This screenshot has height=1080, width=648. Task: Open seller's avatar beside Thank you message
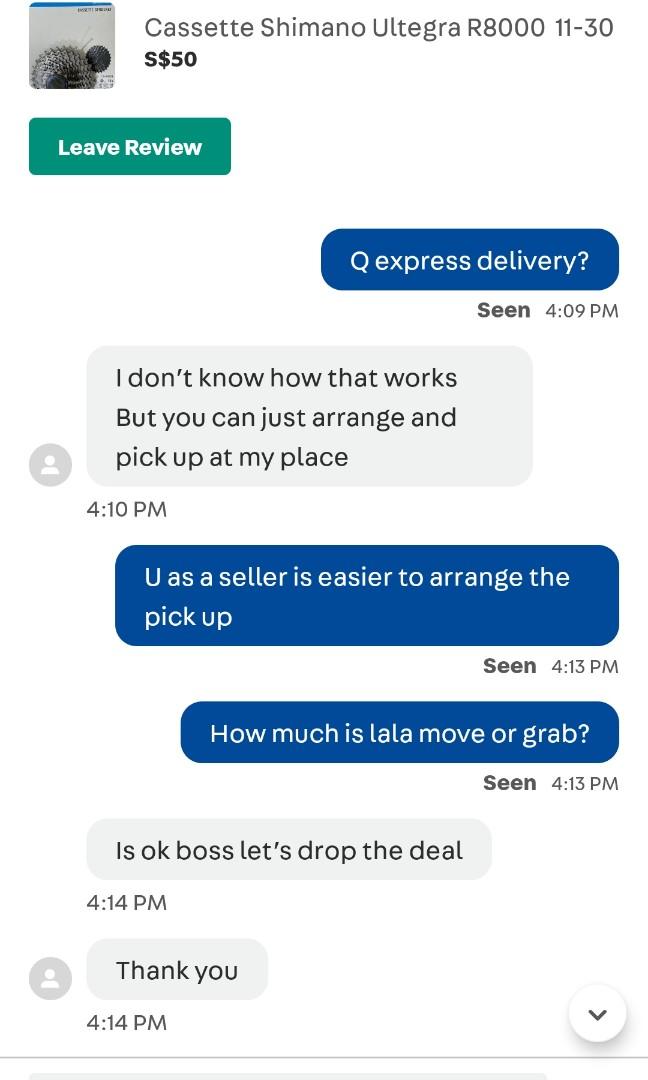pyautogui.click(x=50, y=978)
